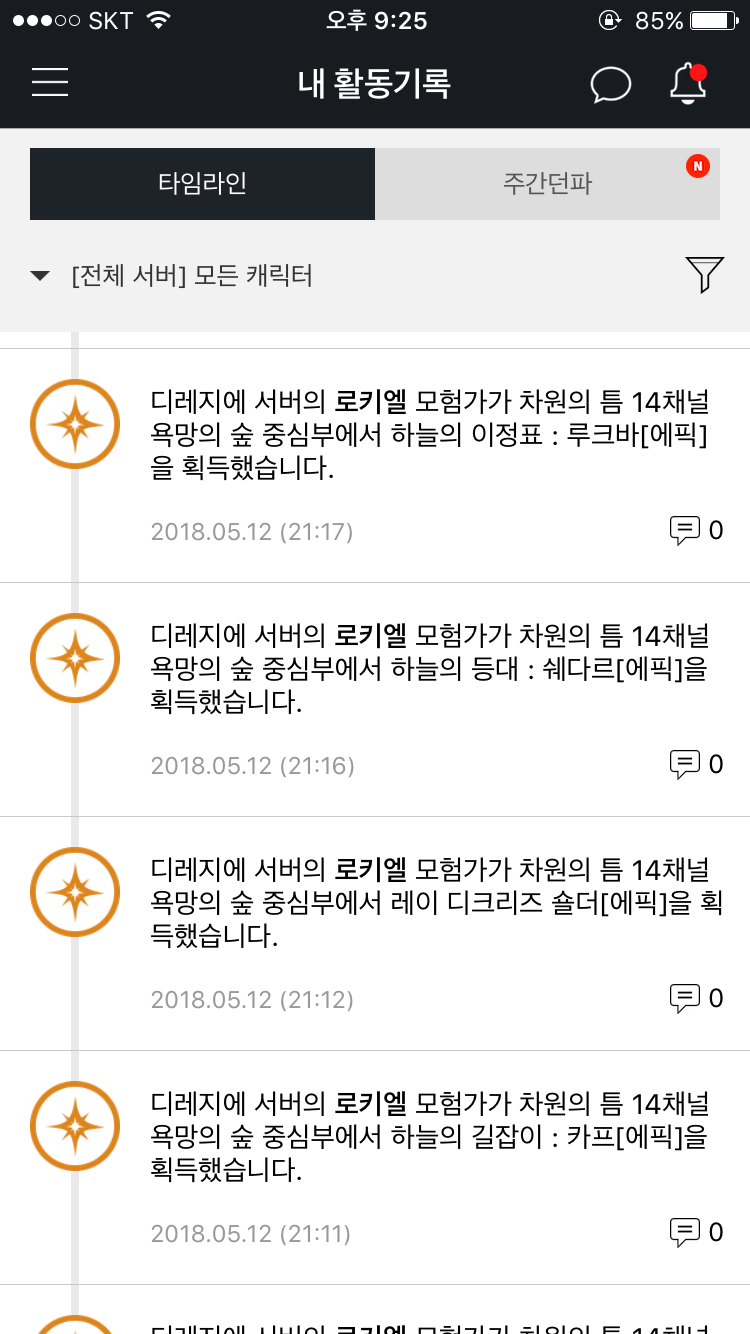
Task: Open the notifications bell
Action: [688, 84]
